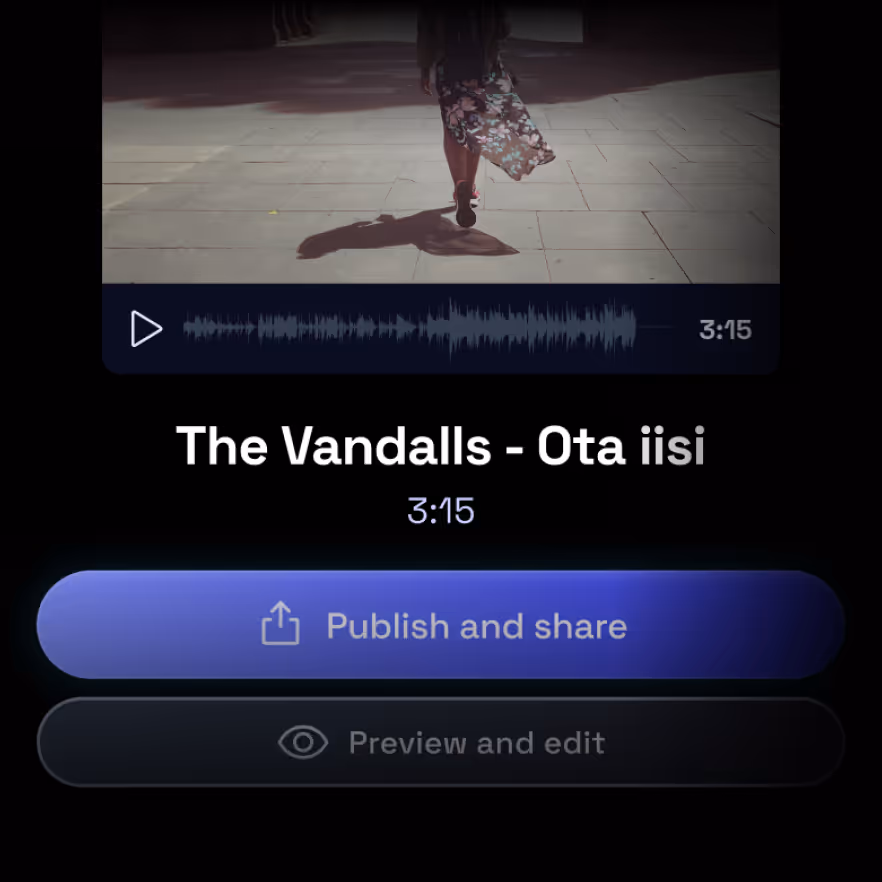This screenshot has width=882, height=882.
Task: Open Preview and edit
Action: click(441, 743)
